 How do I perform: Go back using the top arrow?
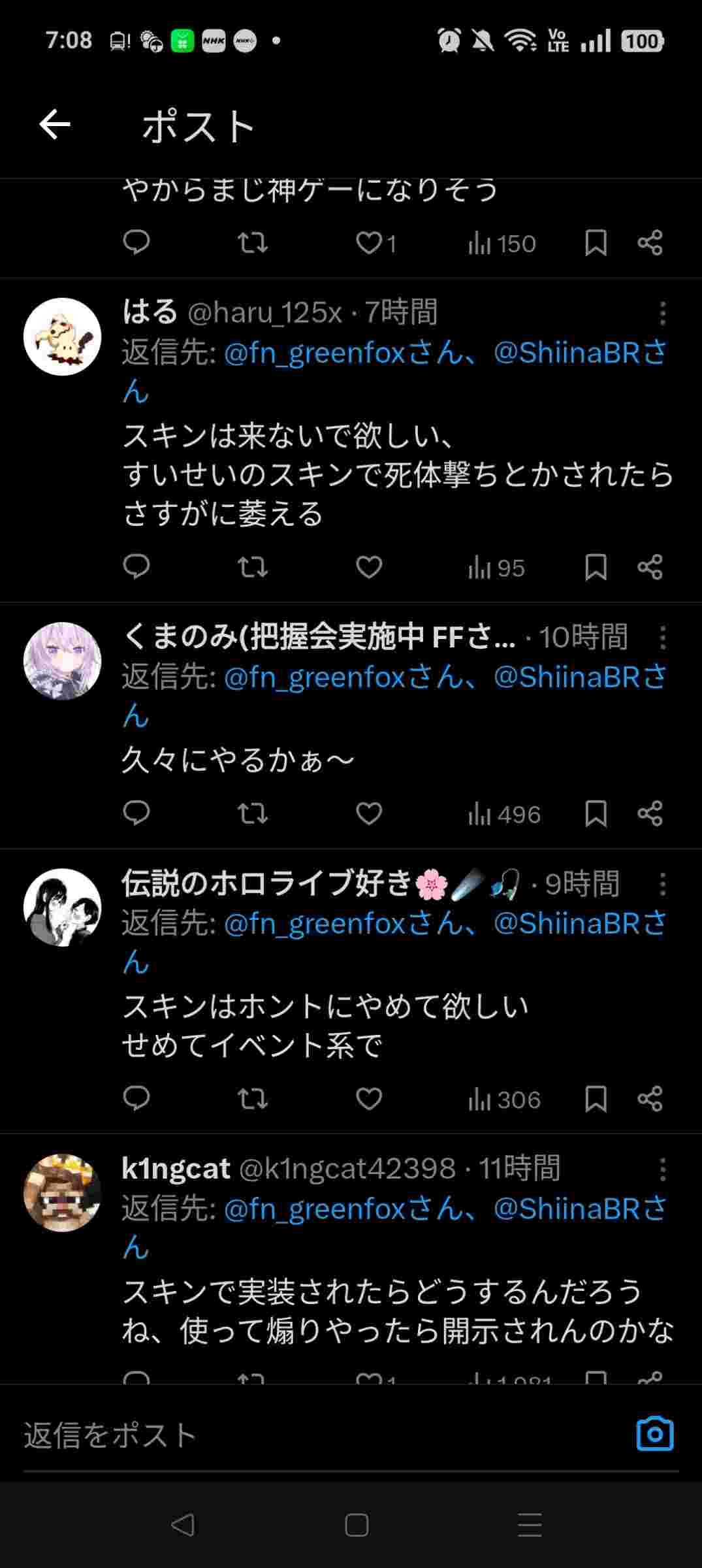click(x=55, y=125)
